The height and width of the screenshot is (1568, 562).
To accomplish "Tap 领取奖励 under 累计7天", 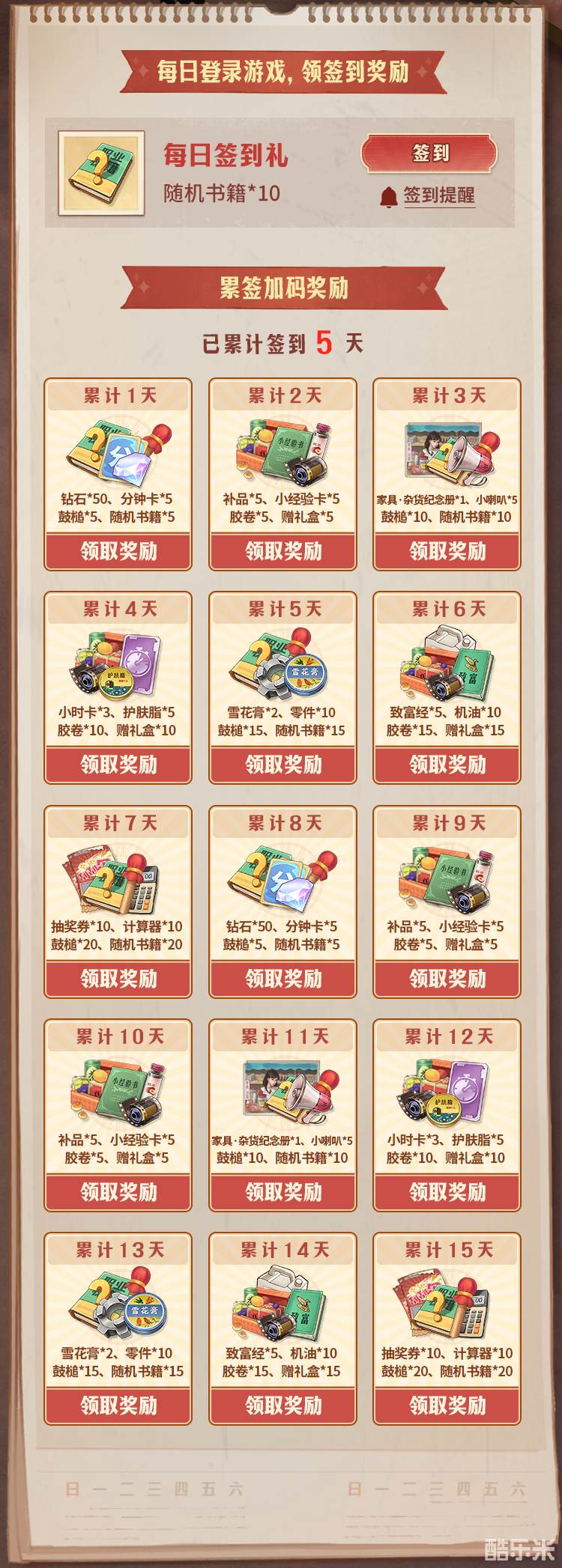I will 118,978.
